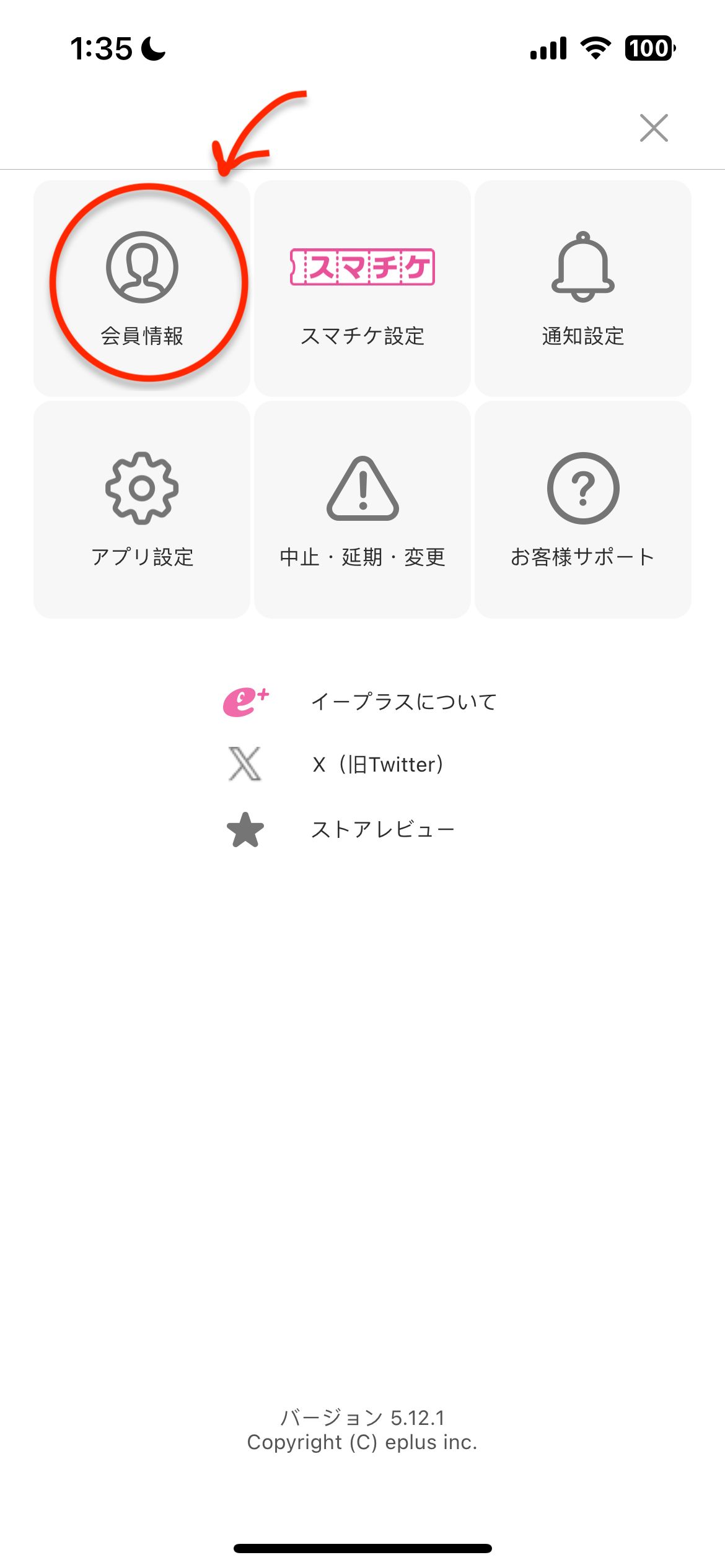View 中止・延期・変更 event changes
This screenshot has height=1568, width=725.
point(362,509)
